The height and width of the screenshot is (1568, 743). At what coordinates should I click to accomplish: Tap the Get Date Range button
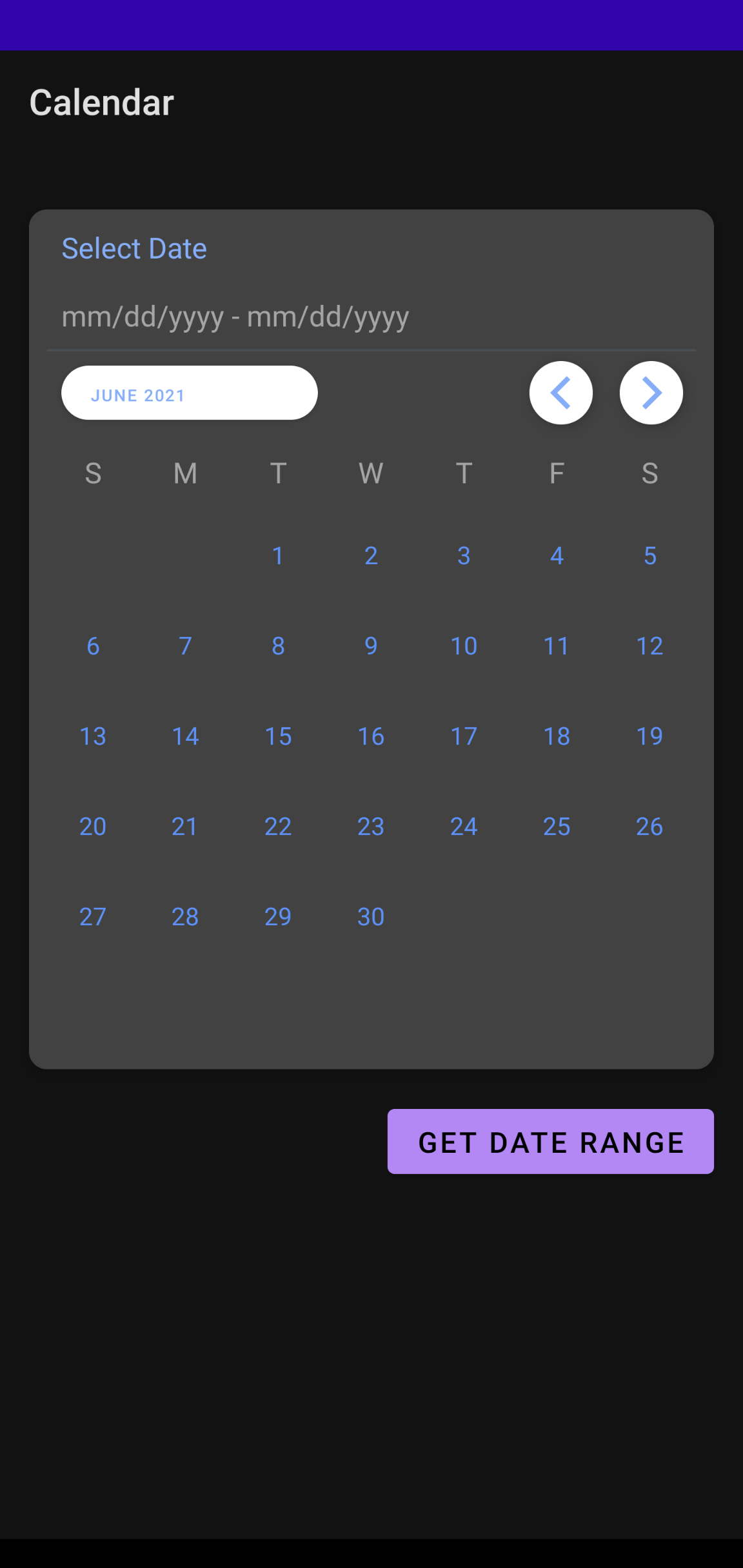(550, 1141)
